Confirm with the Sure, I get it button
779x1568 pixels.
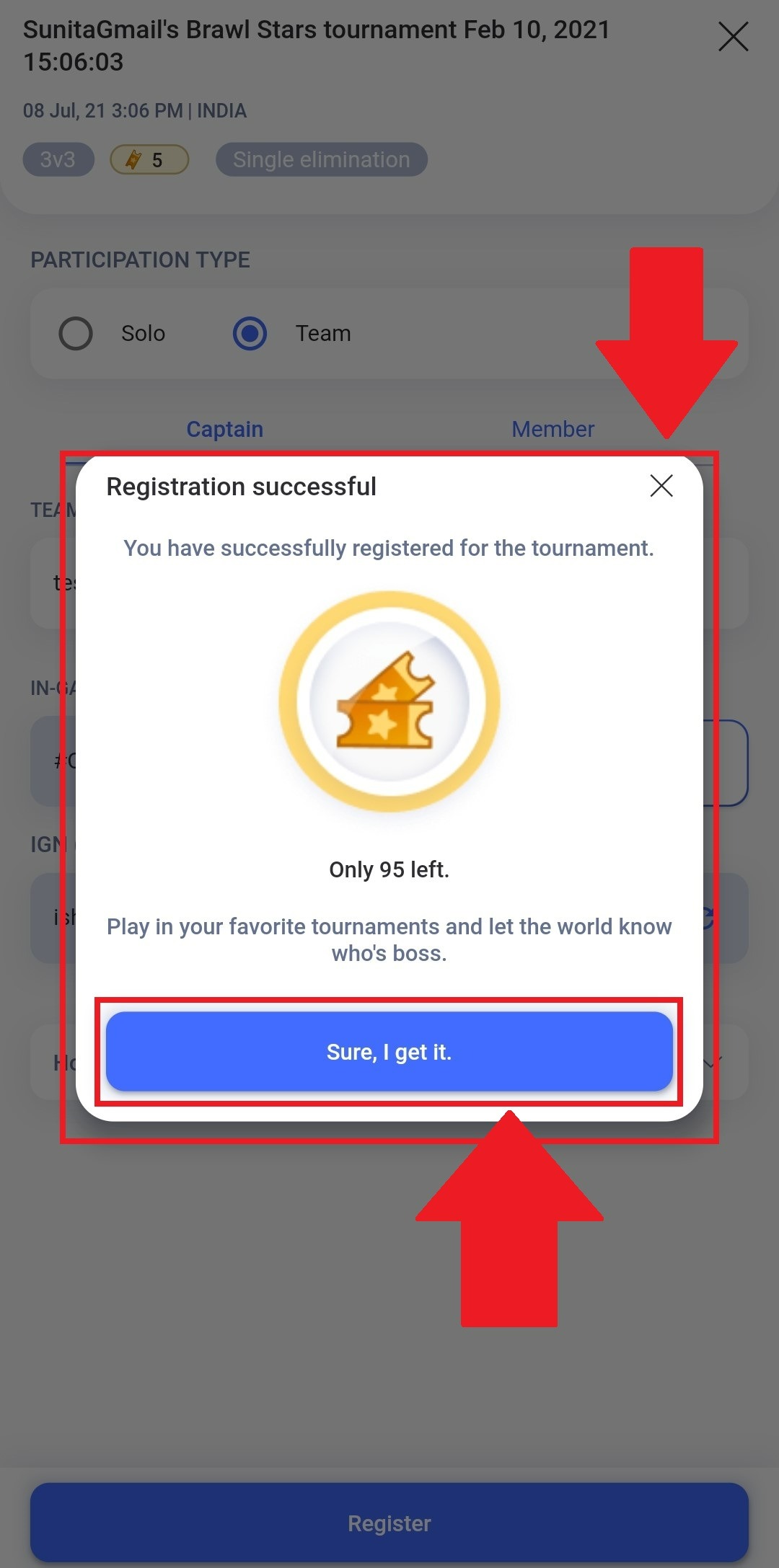point(389,1052)
